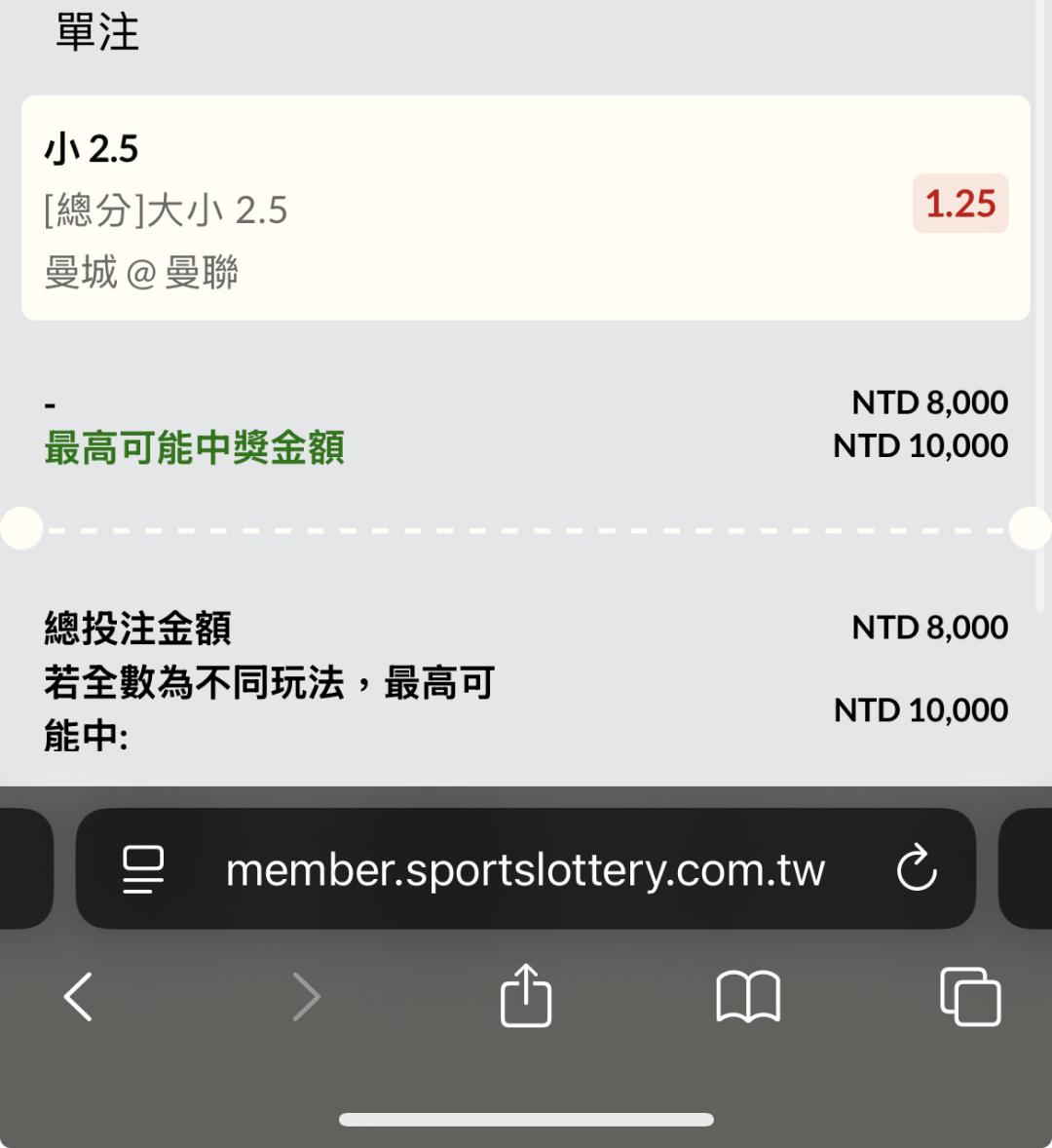Open Safari bookmarks
1052x1148 pixels.
pos(748,997)
